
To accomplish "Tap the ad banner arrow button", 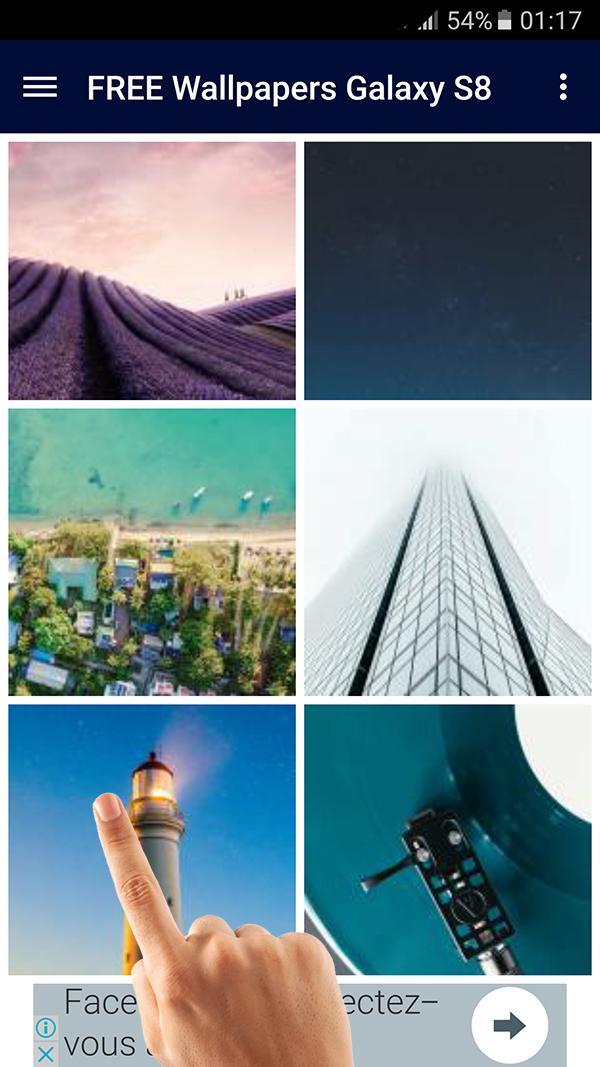I will coord(510,1025).
